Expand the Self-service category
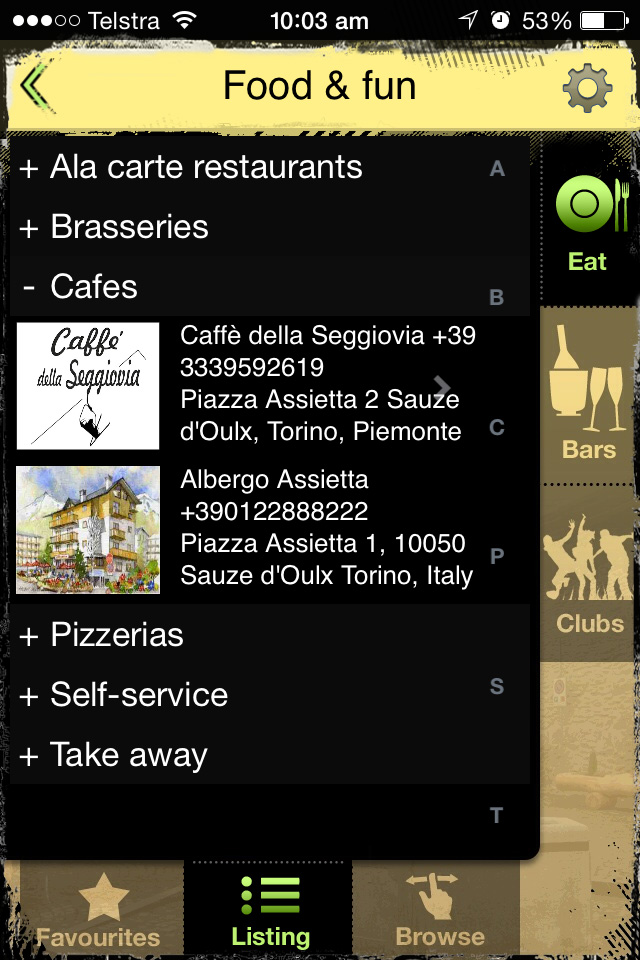Viewport: 640px width, 960px height. [x=139, y=695]
